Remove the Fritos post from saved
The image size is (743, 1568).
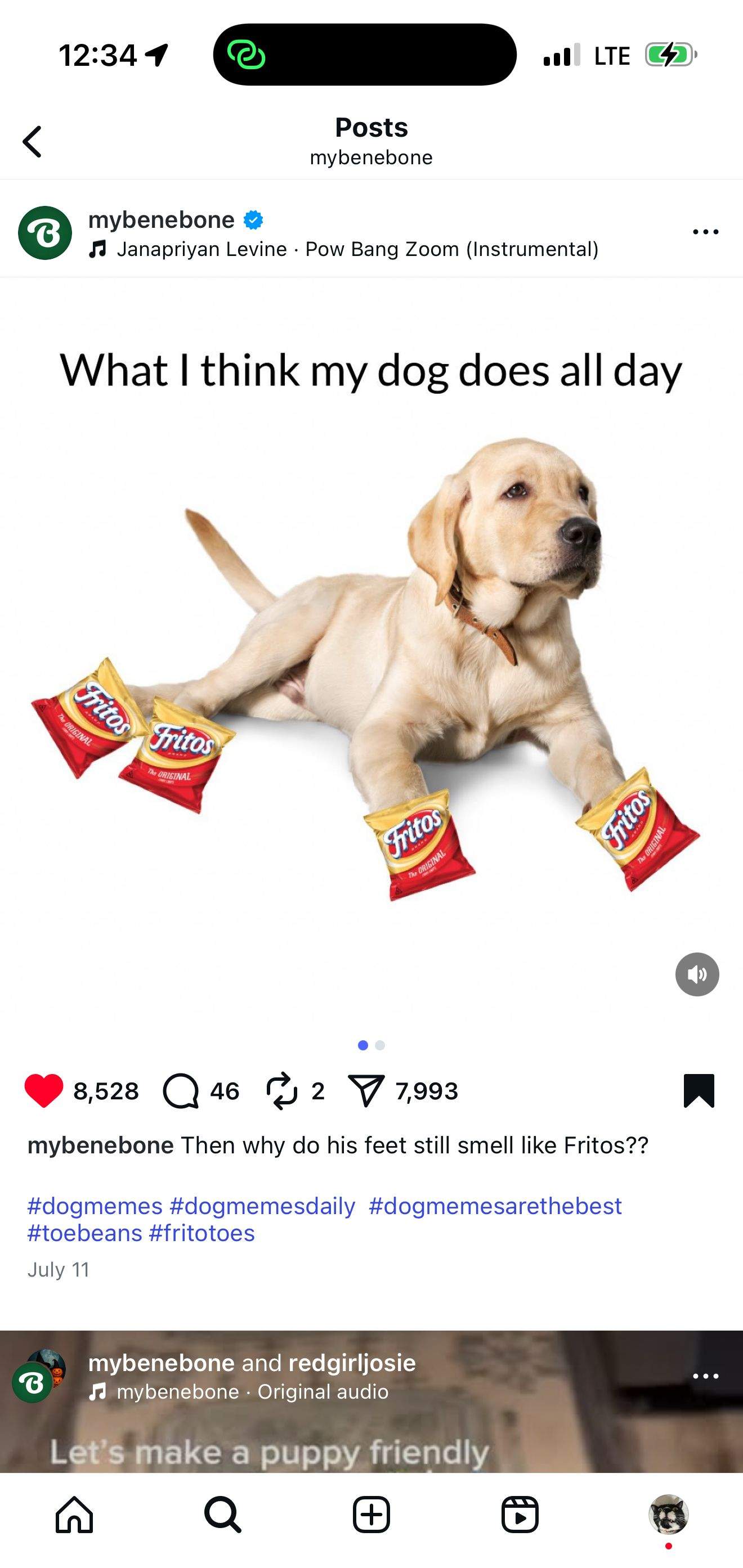[699, 1091]
